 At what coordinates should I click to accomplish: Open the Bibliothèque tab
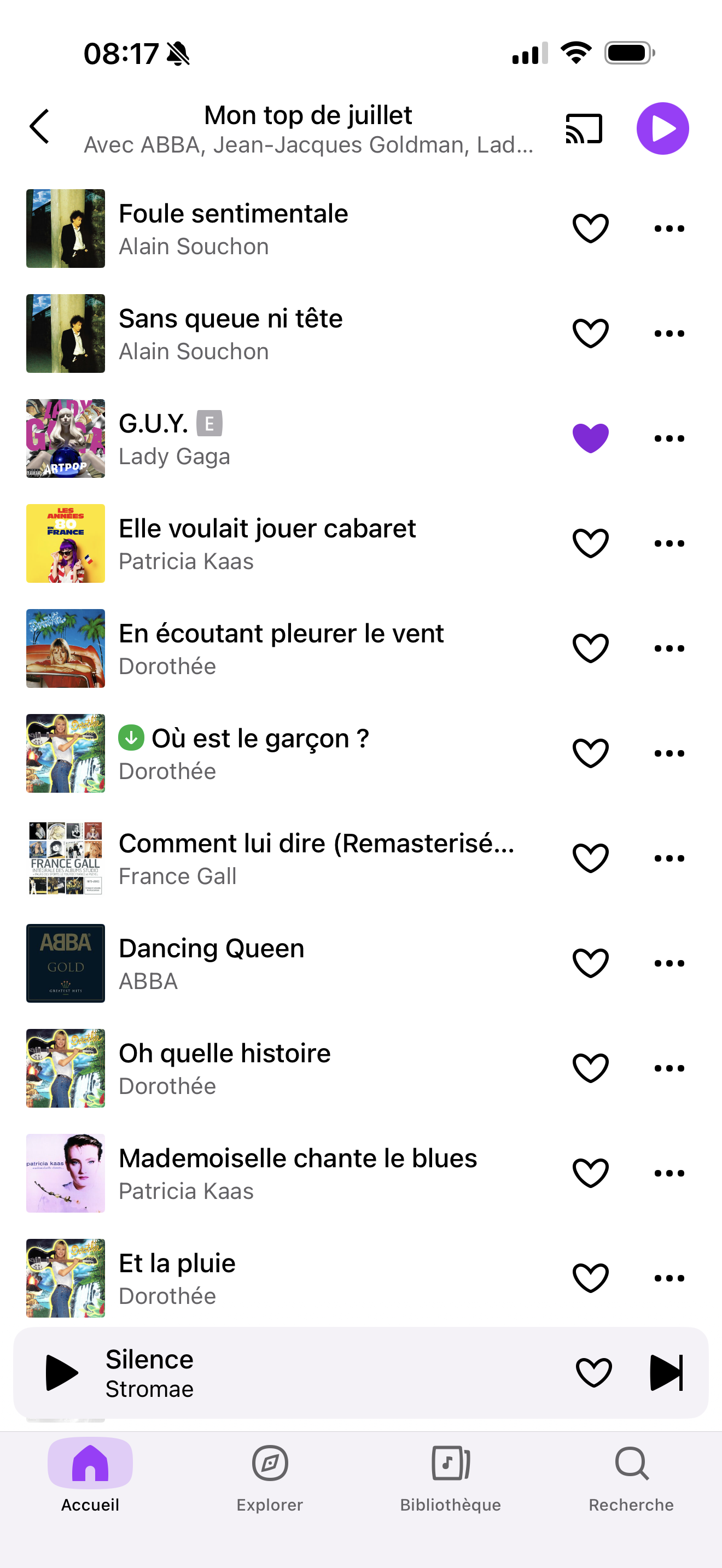[x=451, y=1479]
